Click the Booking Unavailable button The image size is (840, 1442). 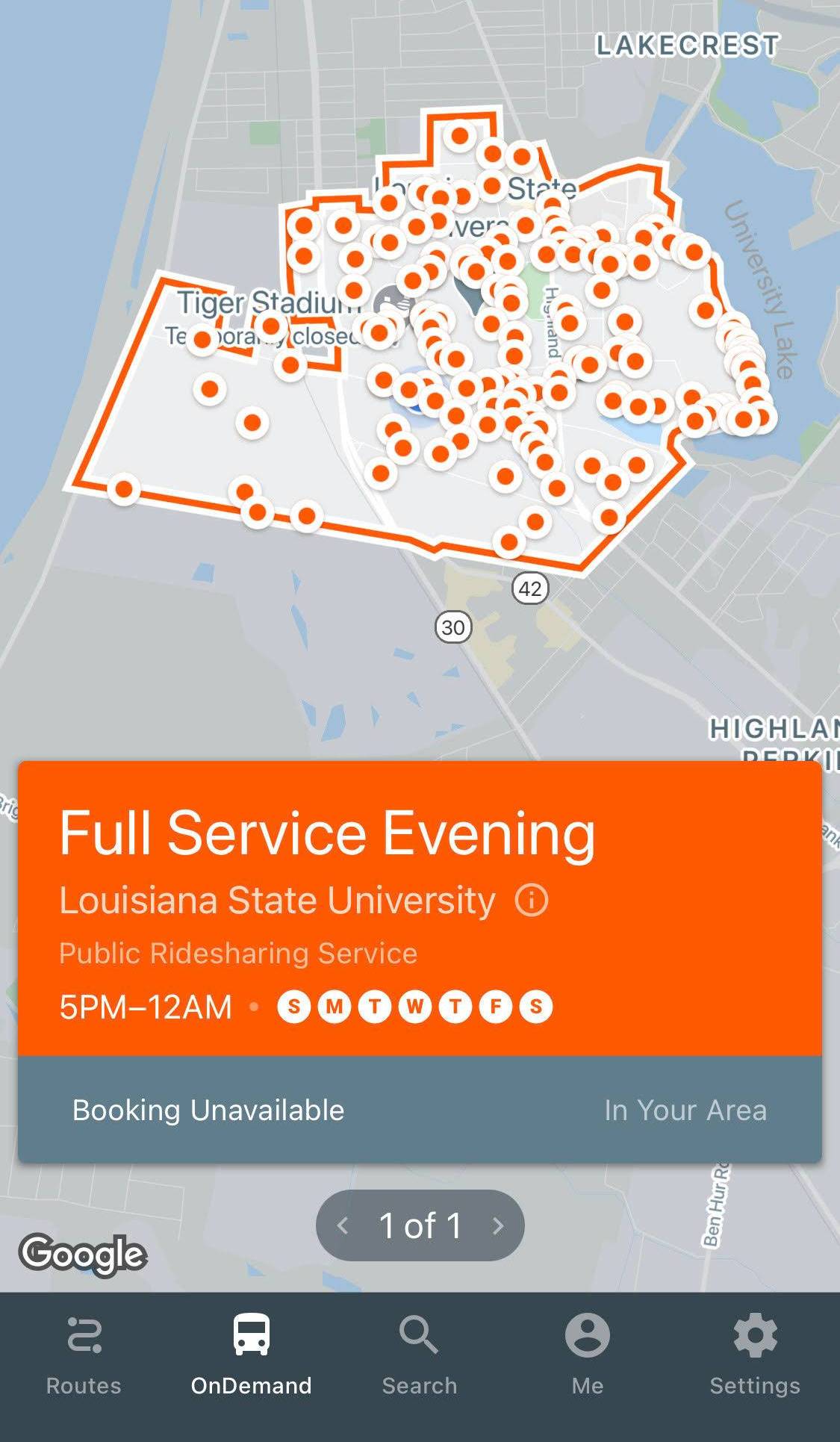tap(208, 1110)
